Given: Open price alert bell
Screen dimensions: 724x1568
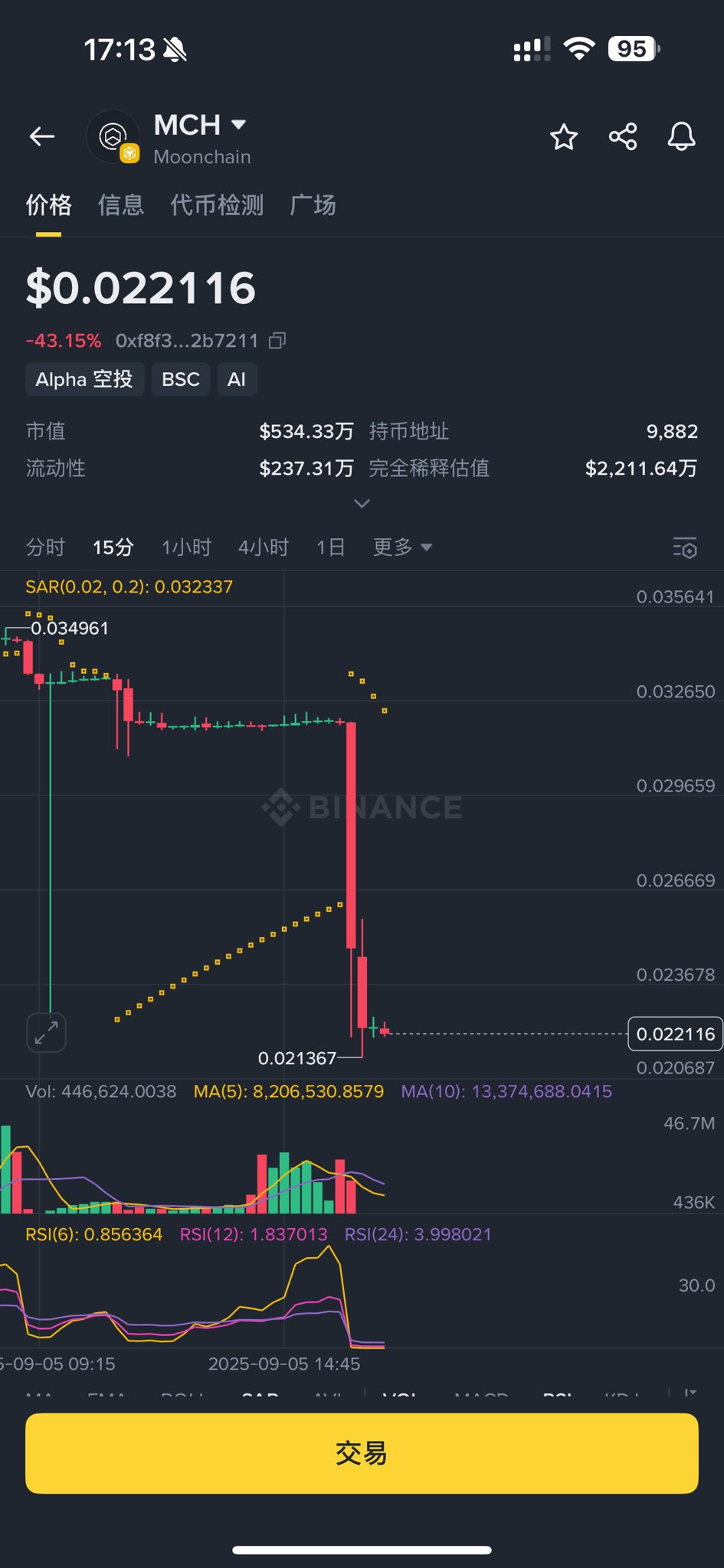Looking at the screenshot, I should point(681,137).
